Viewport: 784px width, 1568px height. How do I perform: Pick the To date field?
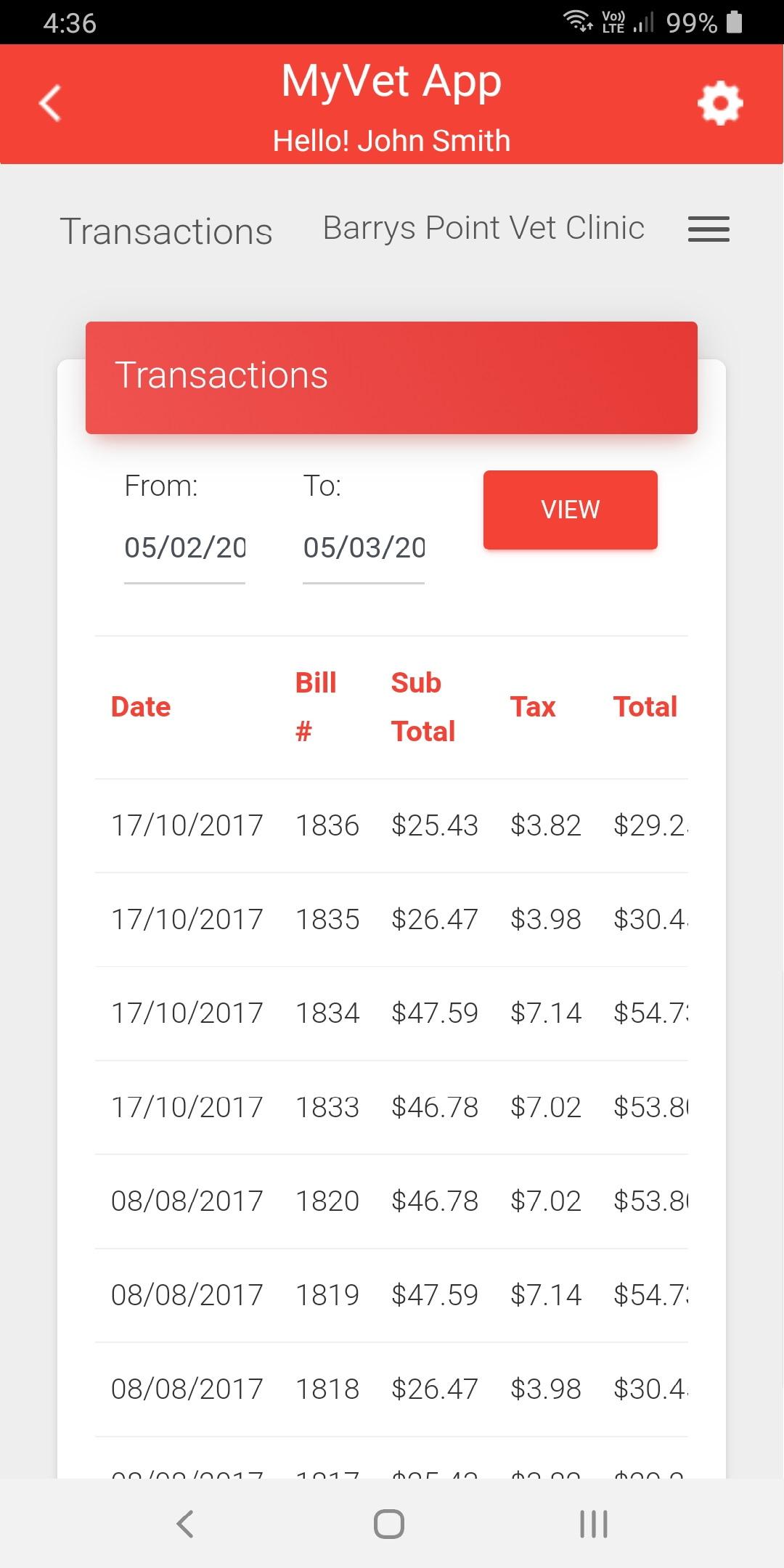tap(364, 548)
